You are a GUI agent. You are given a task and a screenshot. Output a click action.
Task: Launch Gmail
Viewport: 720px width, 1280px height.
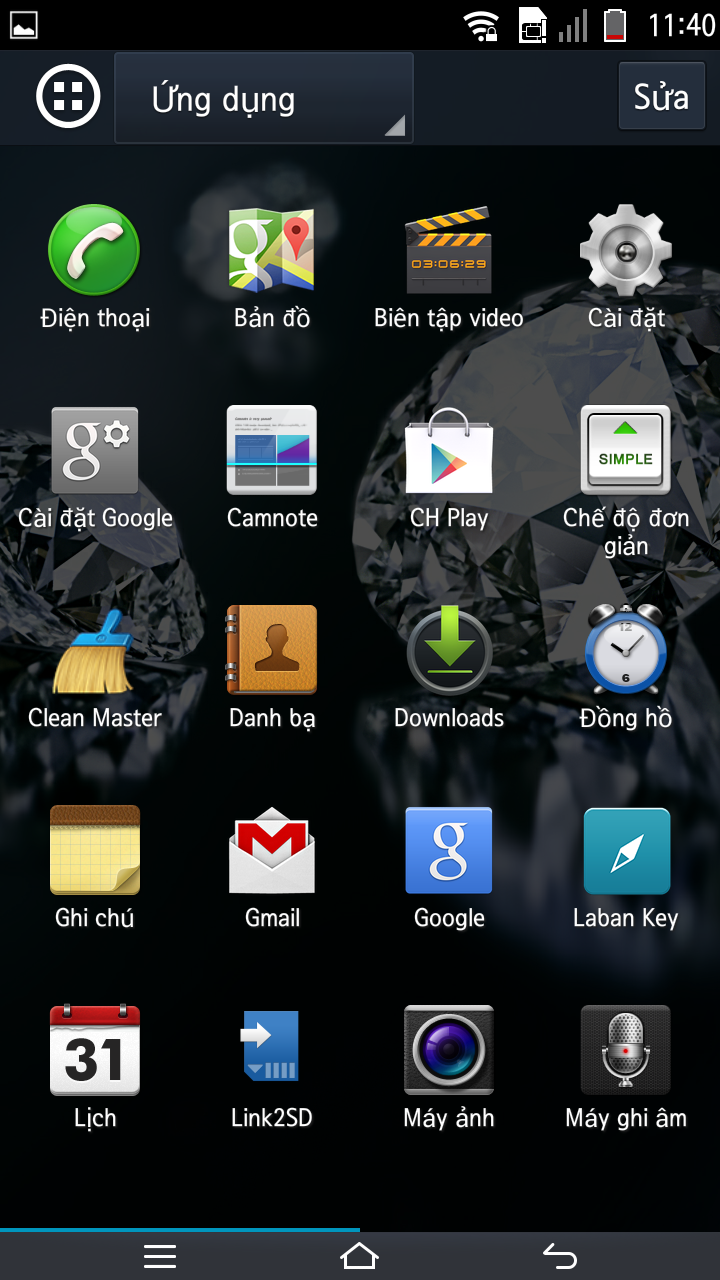tap(272, 867)
